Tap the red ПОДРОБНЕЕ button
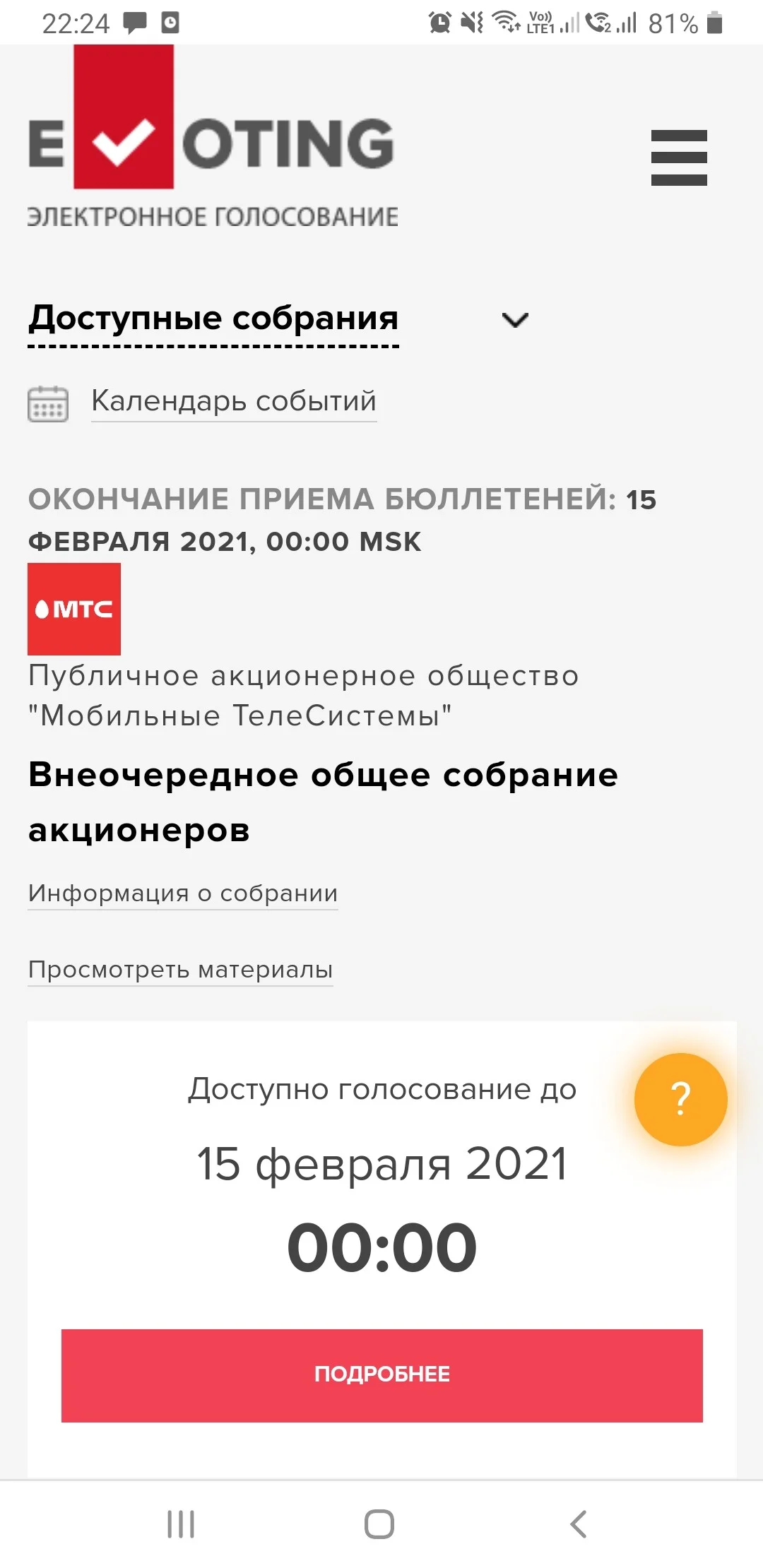The height and width of the screenshot is (1568, 763). click(382, 1375)
